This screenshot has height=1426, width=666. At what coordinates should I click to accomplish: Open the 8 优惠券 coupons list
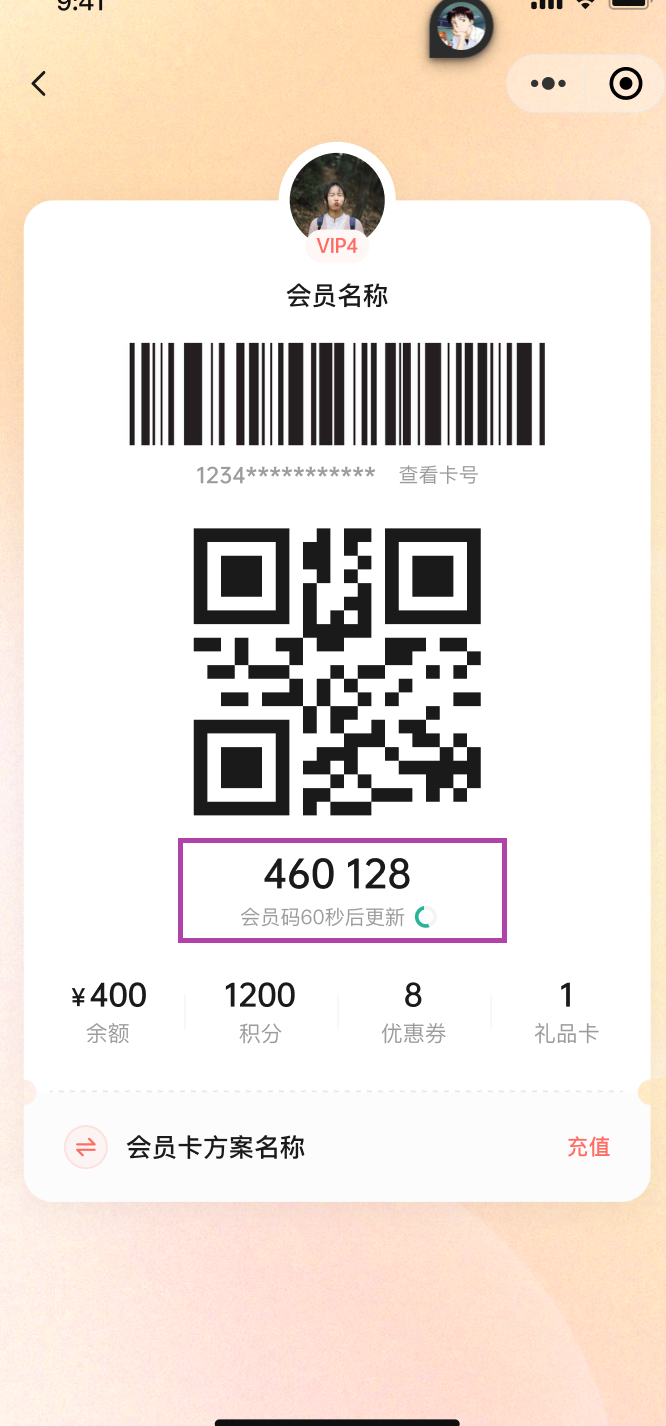point(413,1012)
